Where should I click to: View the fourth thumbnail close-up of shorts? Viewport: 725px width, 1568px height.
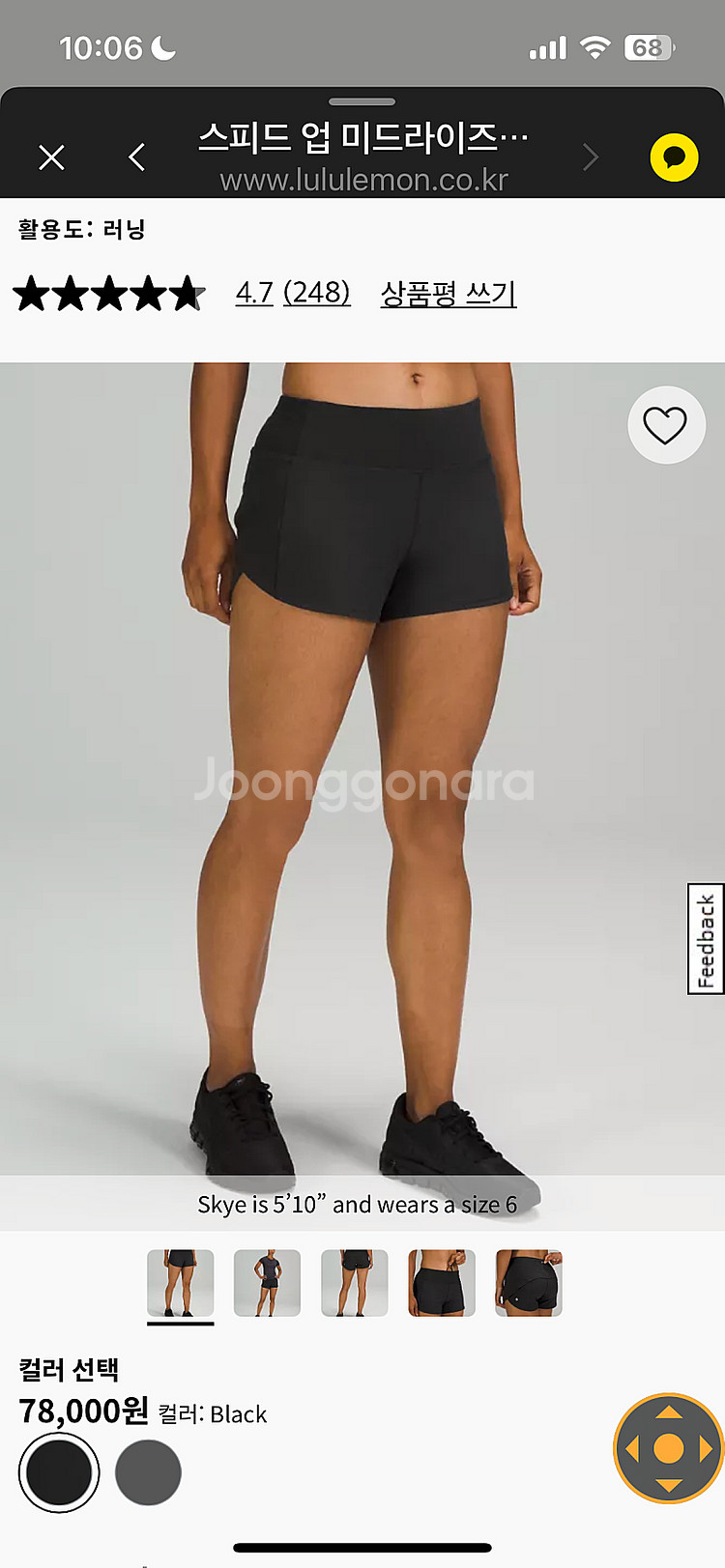[x=441, y=1283]
